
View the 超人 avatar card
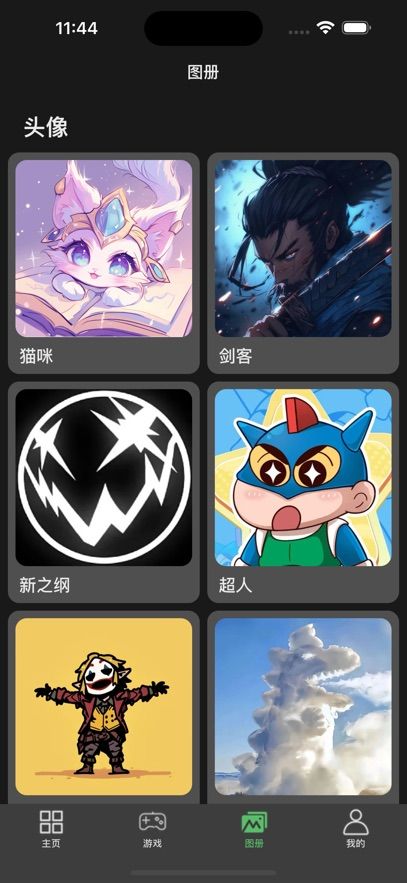tap(303, 492)
